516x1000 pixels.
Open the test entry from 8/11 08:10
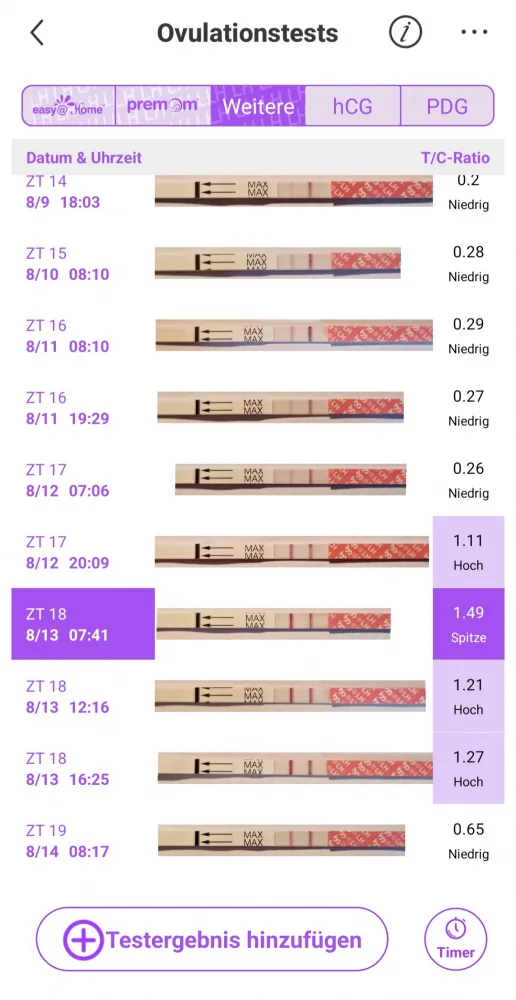coord(258,336)
